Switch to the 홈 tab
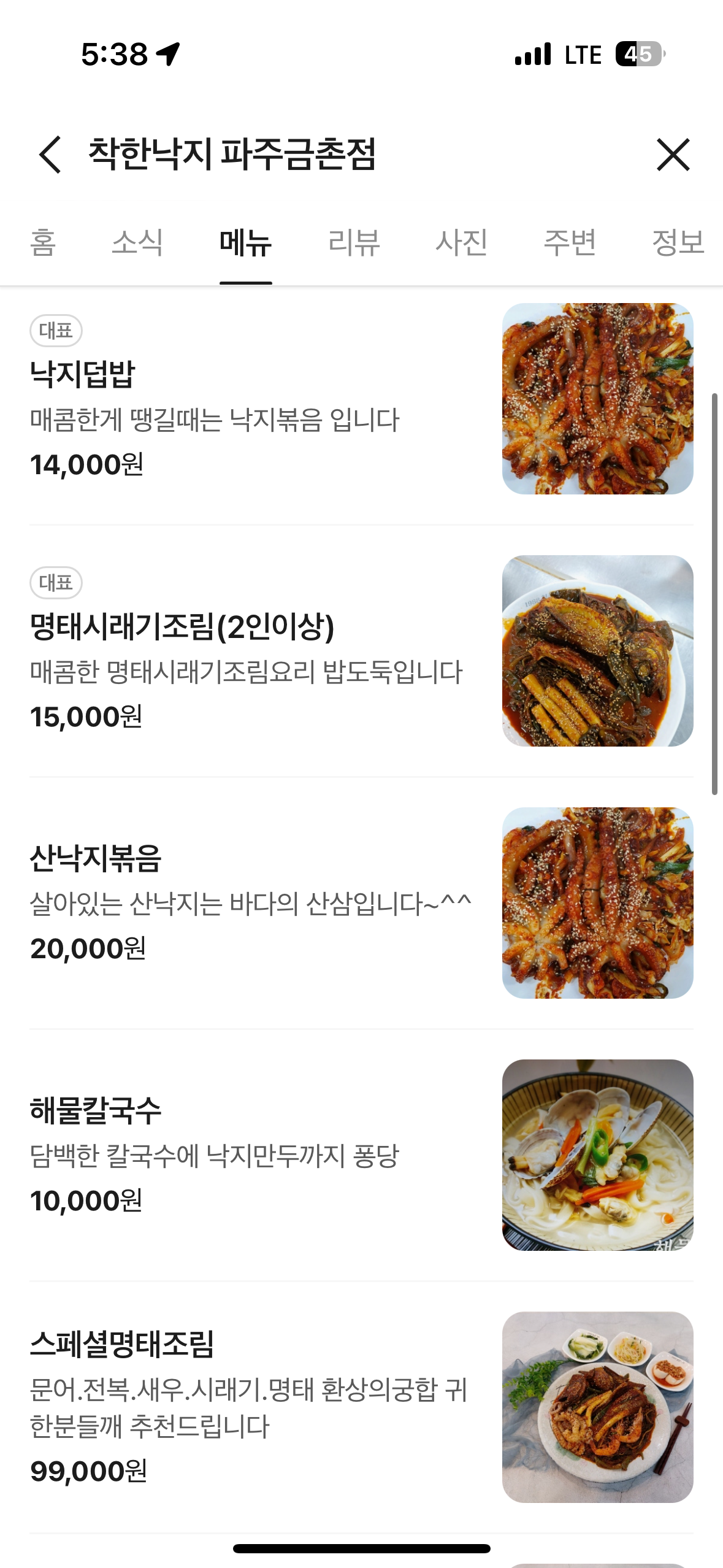The image size is (723, 1568). click(43, 242)
